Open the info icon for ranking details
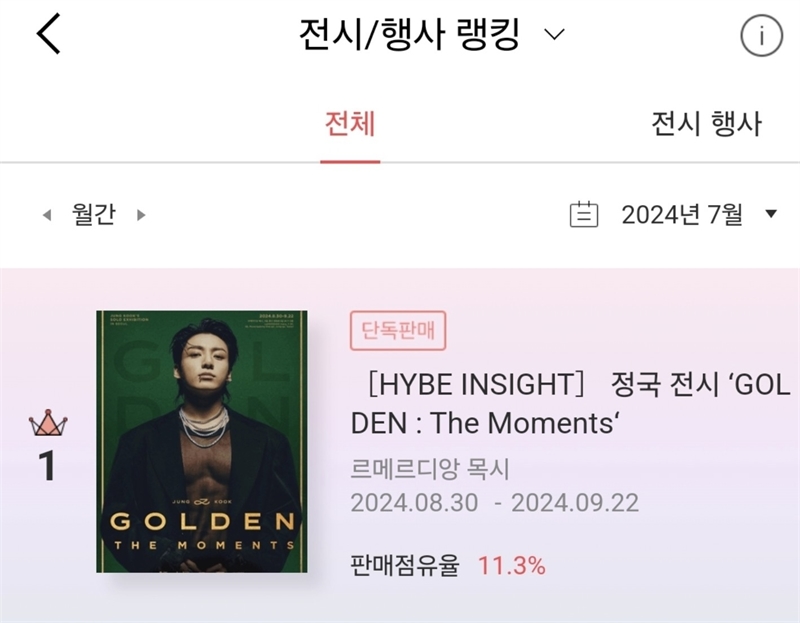 pyautogui.click(x=760, y=37)
